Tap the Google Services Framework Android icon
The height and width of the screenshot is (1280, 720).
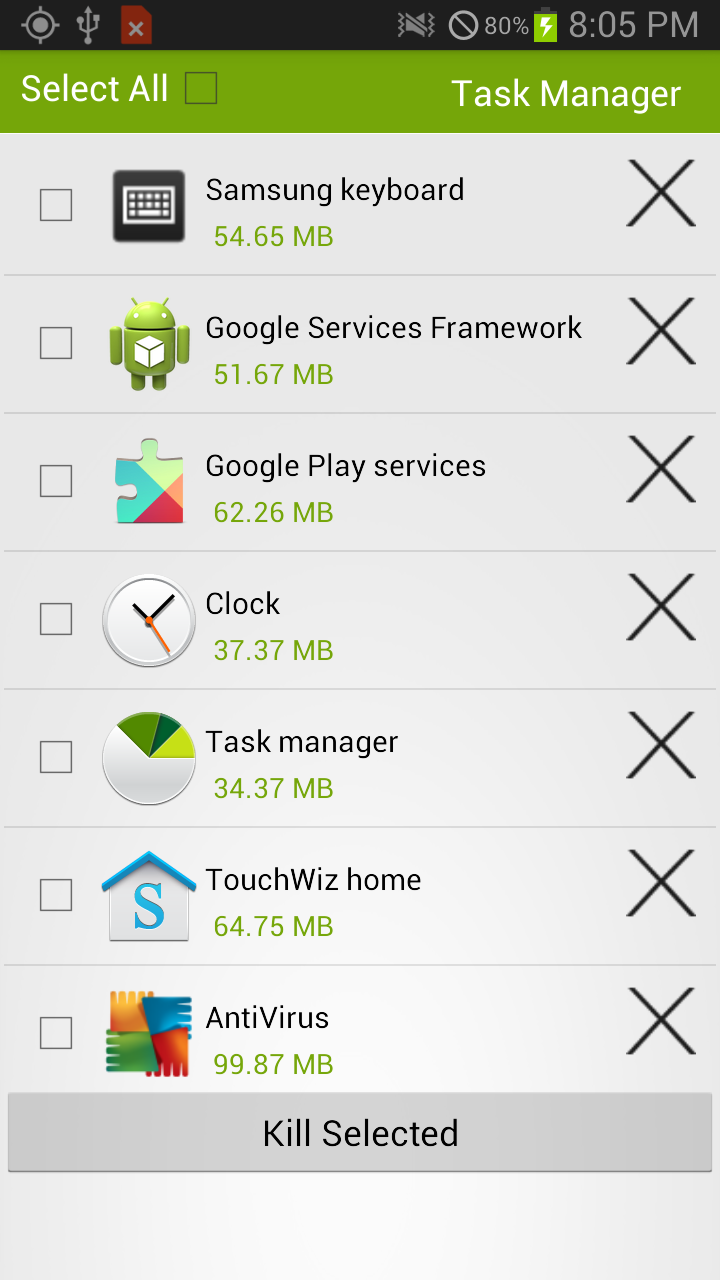coord(148,343)
